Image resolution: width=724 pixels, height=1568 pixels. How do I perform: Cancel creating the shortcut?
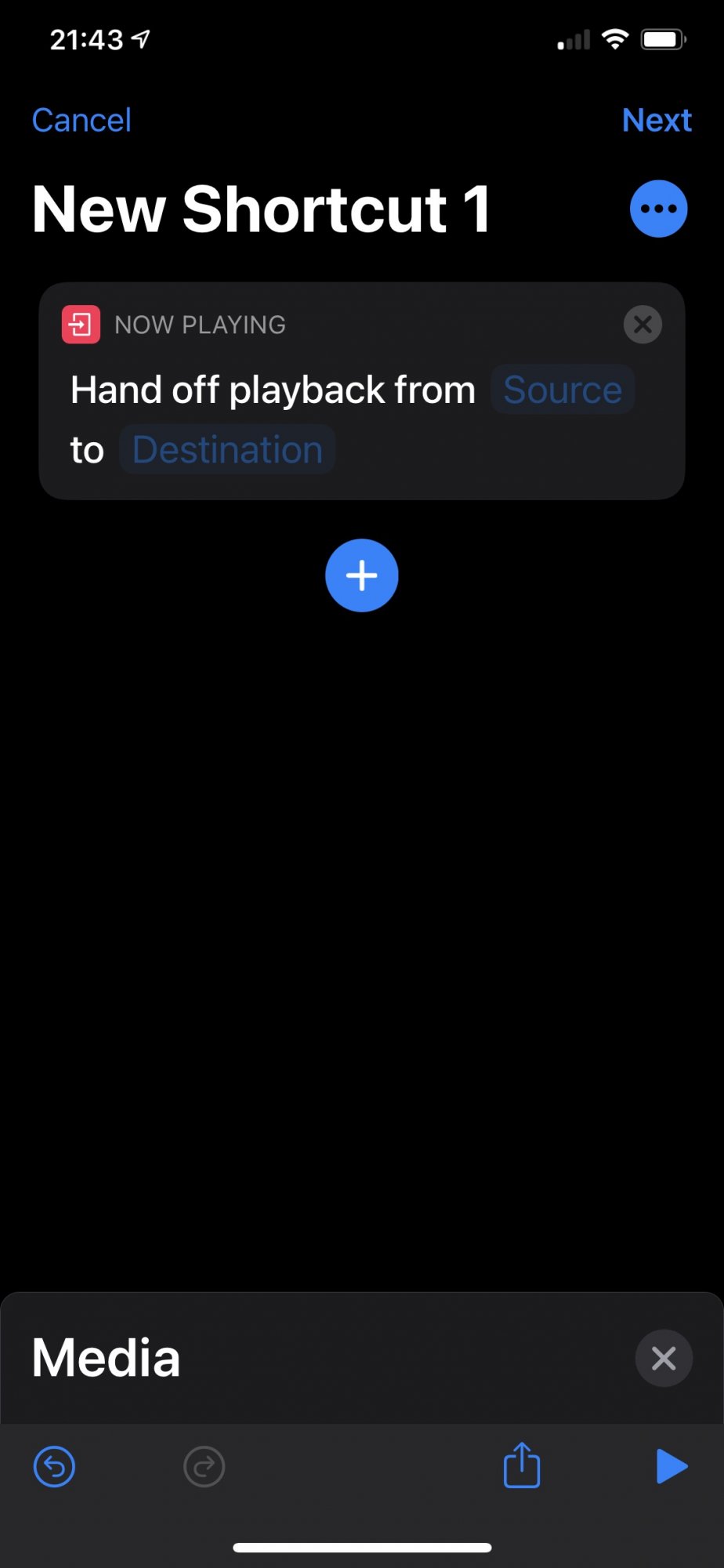pyautogui.click(x=81, y=120)
